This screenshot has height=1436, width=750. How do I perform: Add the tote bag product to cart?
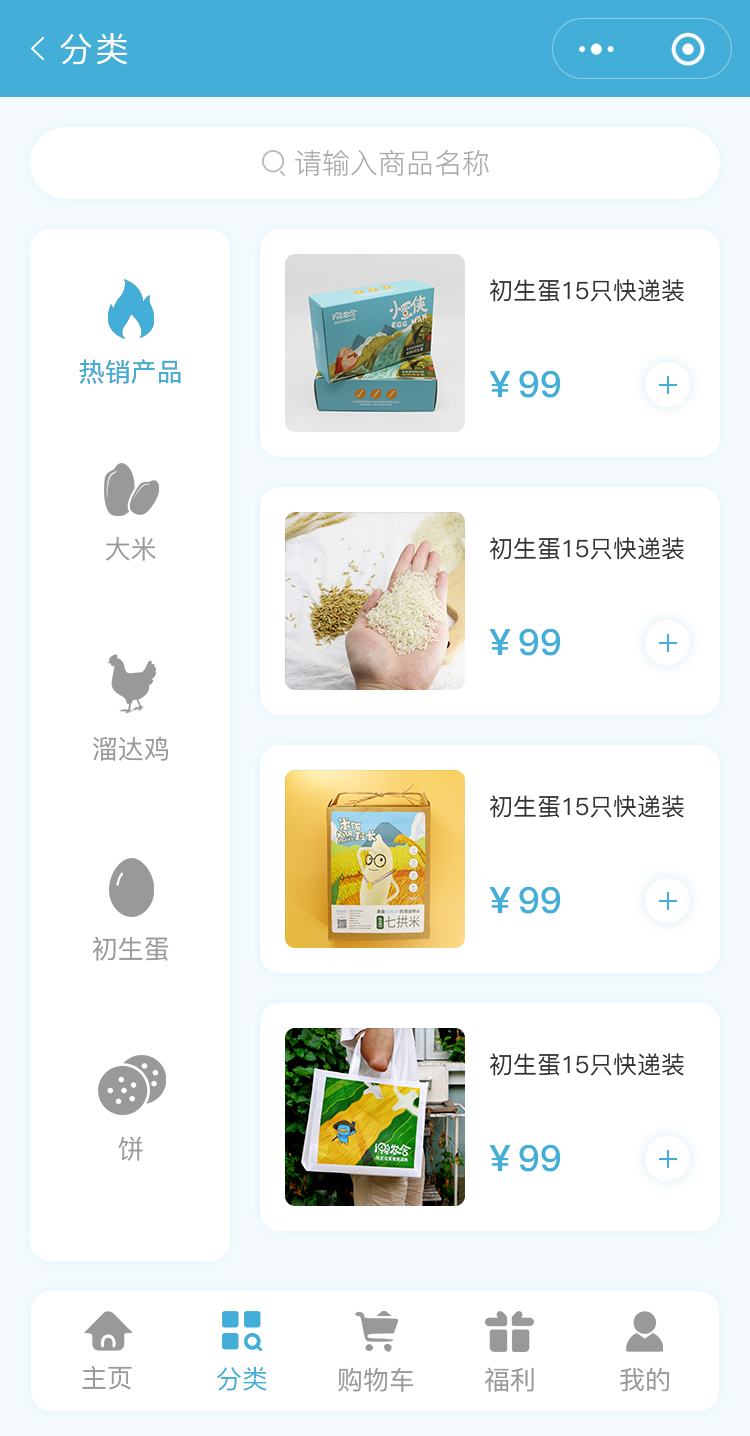667,1159
